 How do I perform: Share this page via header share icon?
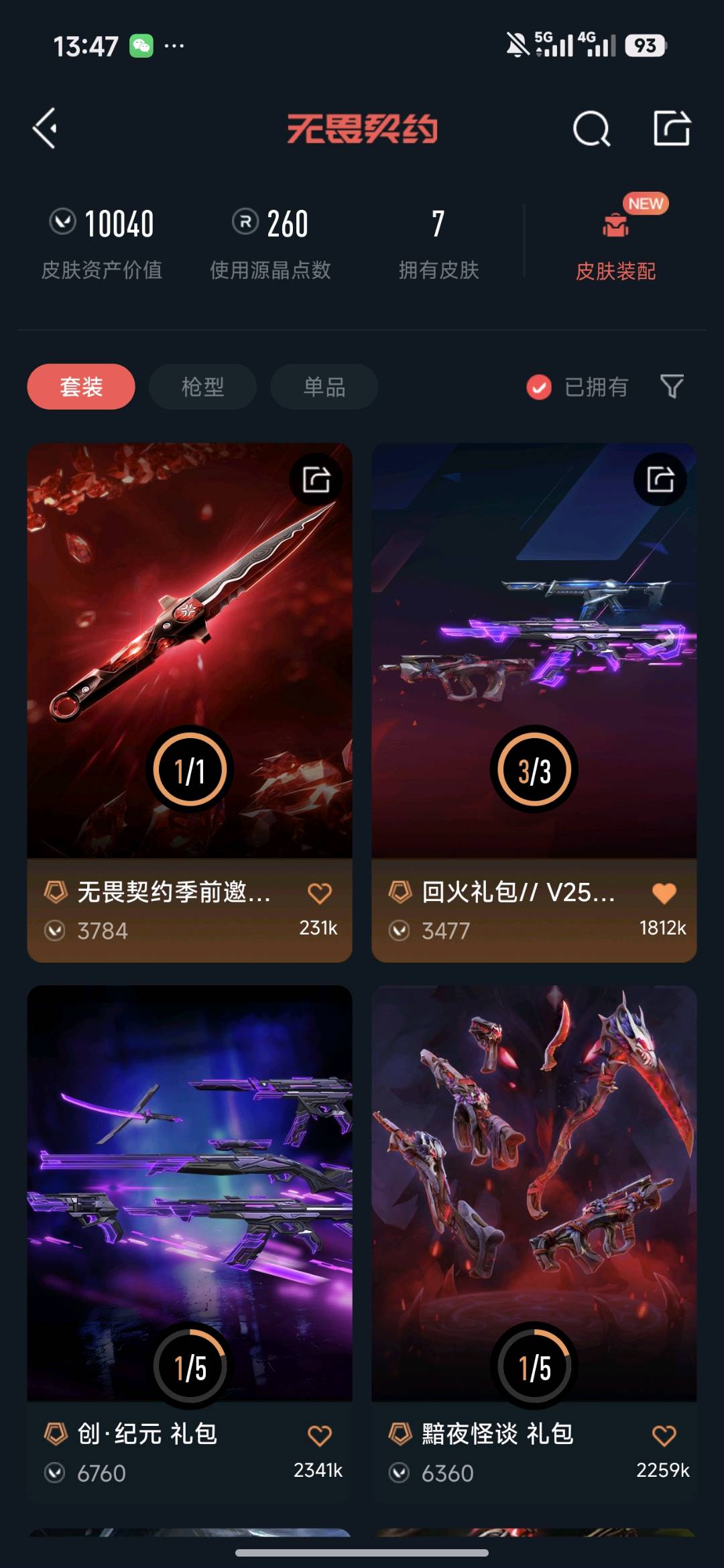click(672, 128)
